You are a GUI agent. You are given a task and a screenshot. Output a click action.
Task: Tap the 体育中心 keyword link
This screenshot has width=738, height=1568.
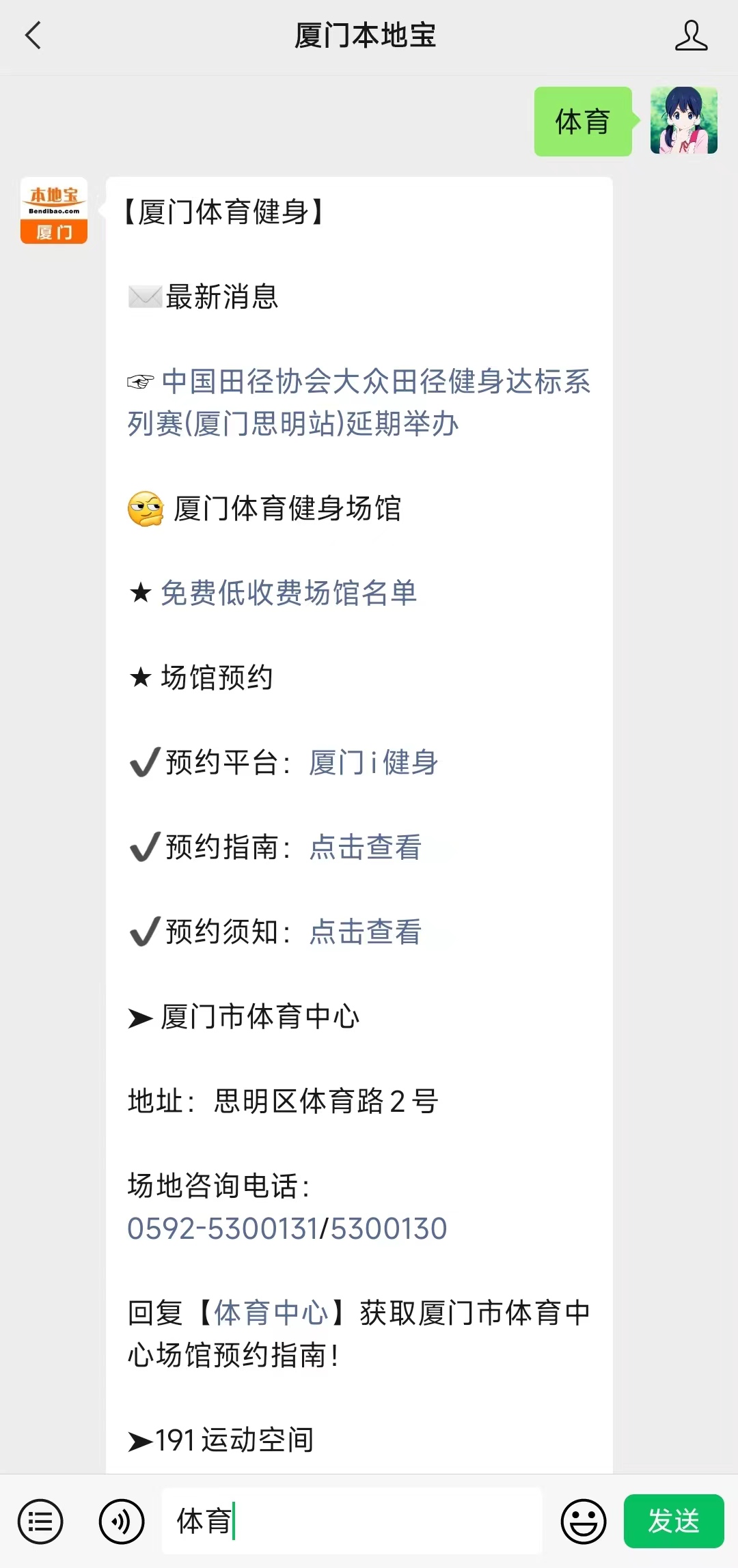point(271,1313)
